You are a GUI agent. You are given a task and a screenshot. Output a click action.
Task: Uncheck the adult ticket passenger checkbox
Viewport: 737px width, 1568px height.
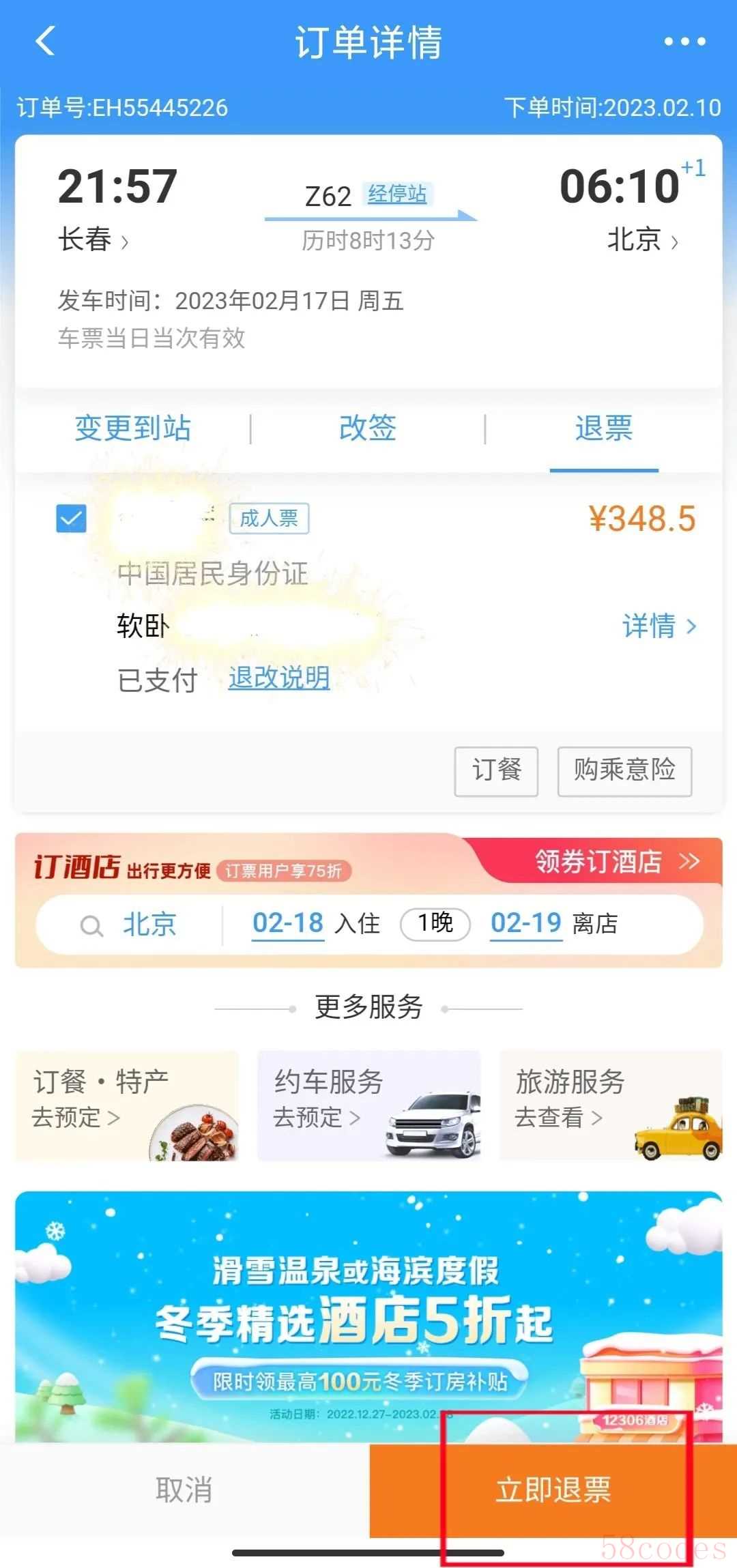click(x=71, y=519)
